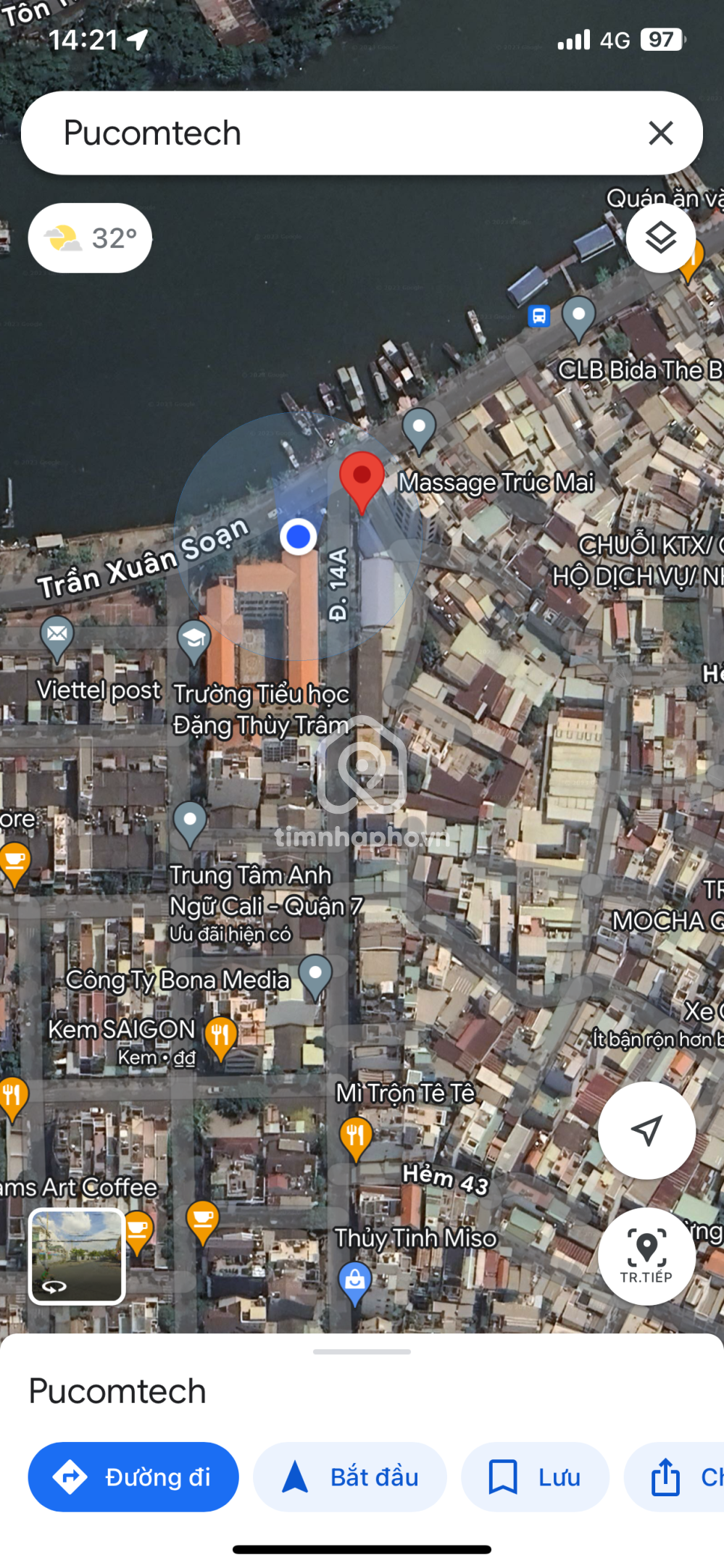Image resolution: width=724 pixels, height=1568 pixels.
Task: Save place with Lưu
Action: (535, 1477)
